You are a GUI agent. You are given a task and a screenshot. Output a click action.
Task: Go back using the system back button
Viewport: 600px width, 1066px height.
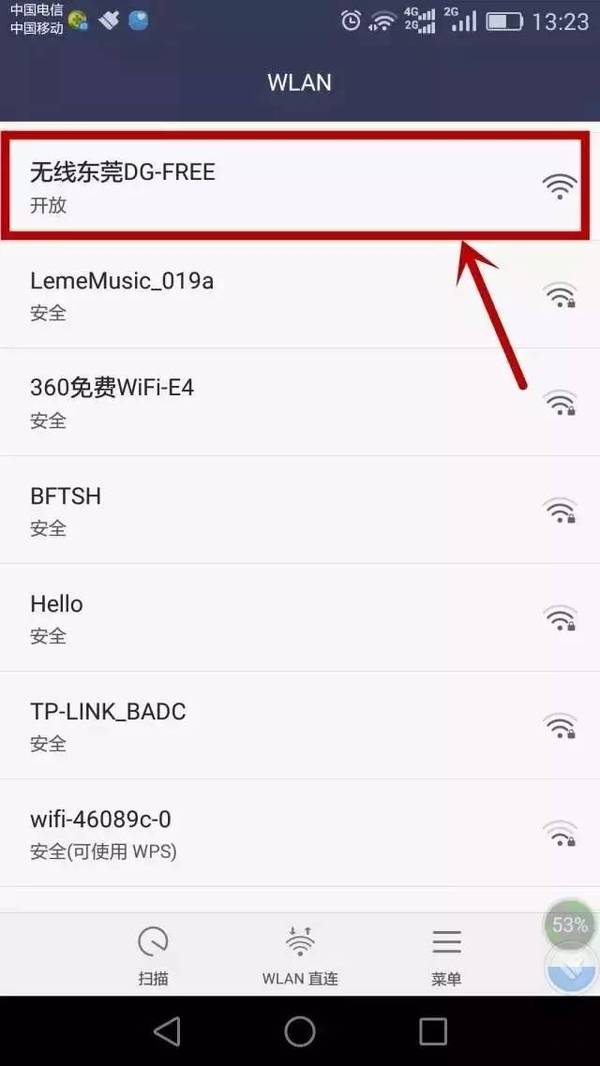pyautogui.click(x=166, y=1031)
